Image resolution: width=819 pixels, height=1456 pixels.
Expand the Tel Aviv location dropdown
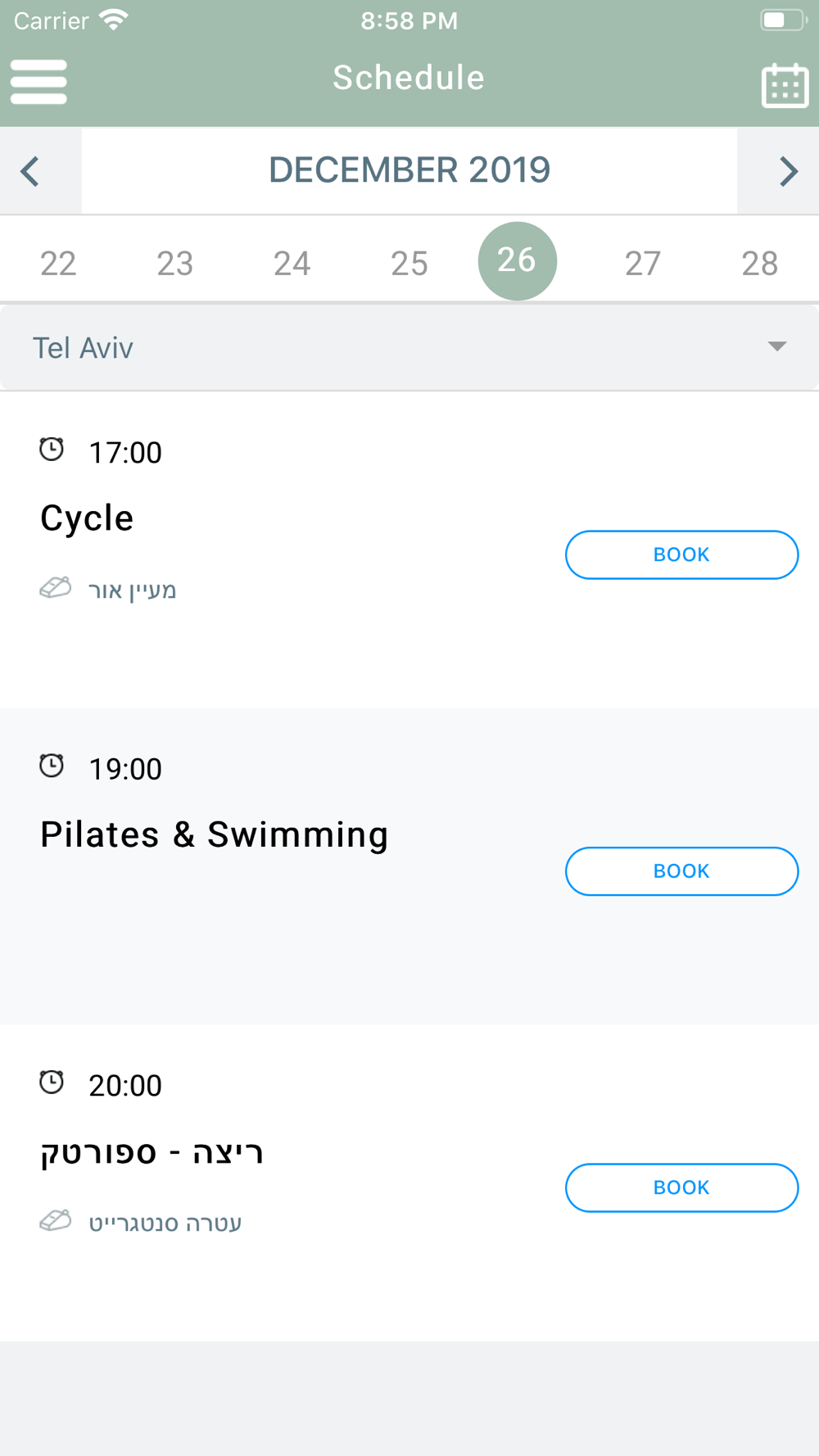pos(409,348)
